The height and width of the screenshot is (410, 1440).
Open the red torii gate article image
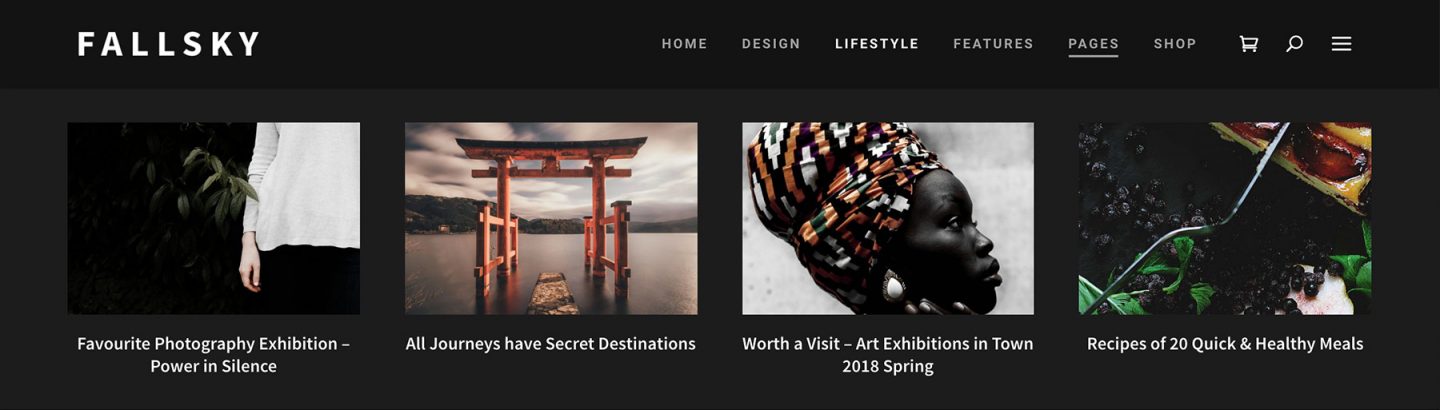point(551,218)
